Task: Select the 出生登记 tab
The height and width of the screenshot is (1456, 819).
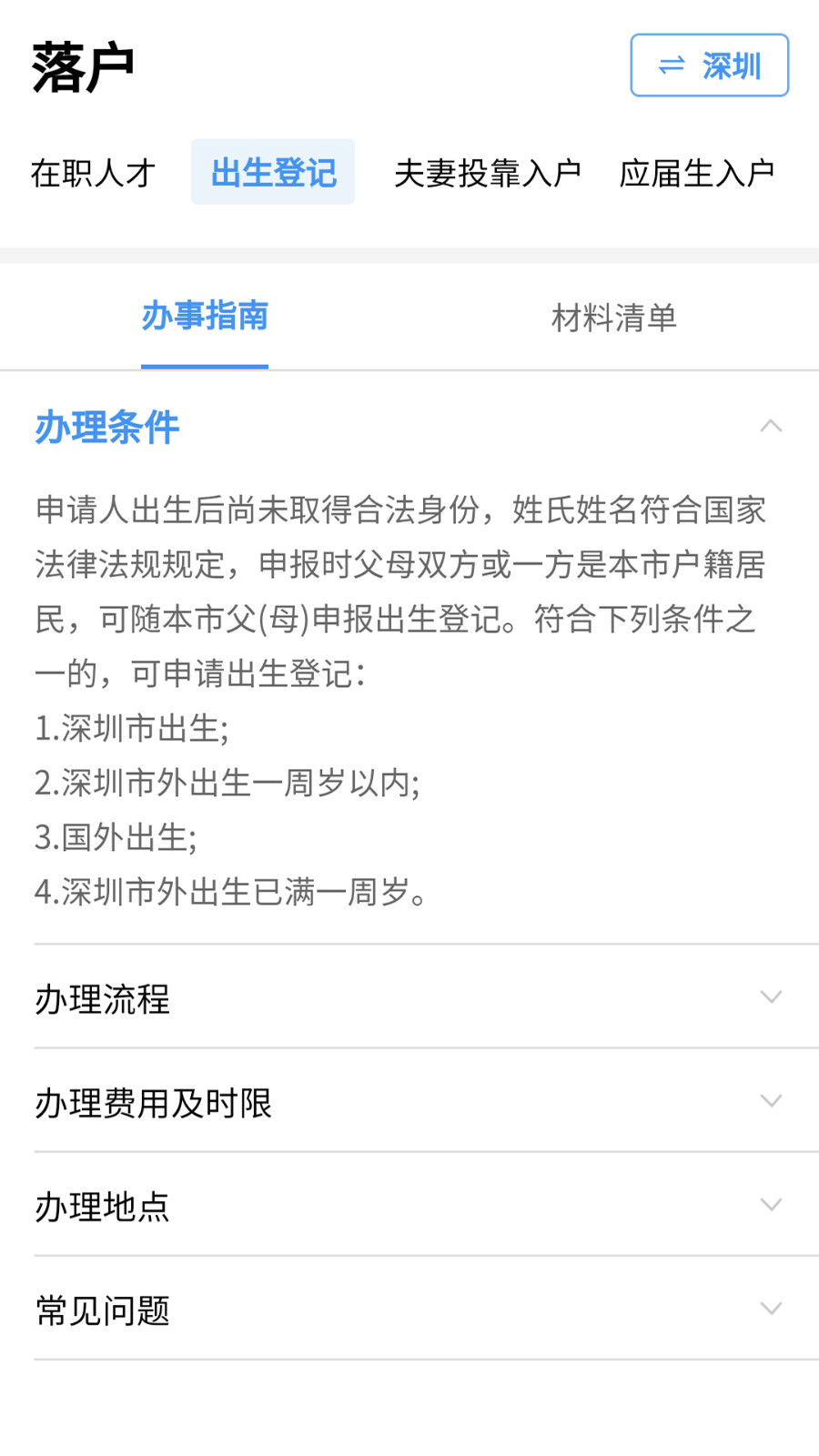Action: [x=273, y=172]
